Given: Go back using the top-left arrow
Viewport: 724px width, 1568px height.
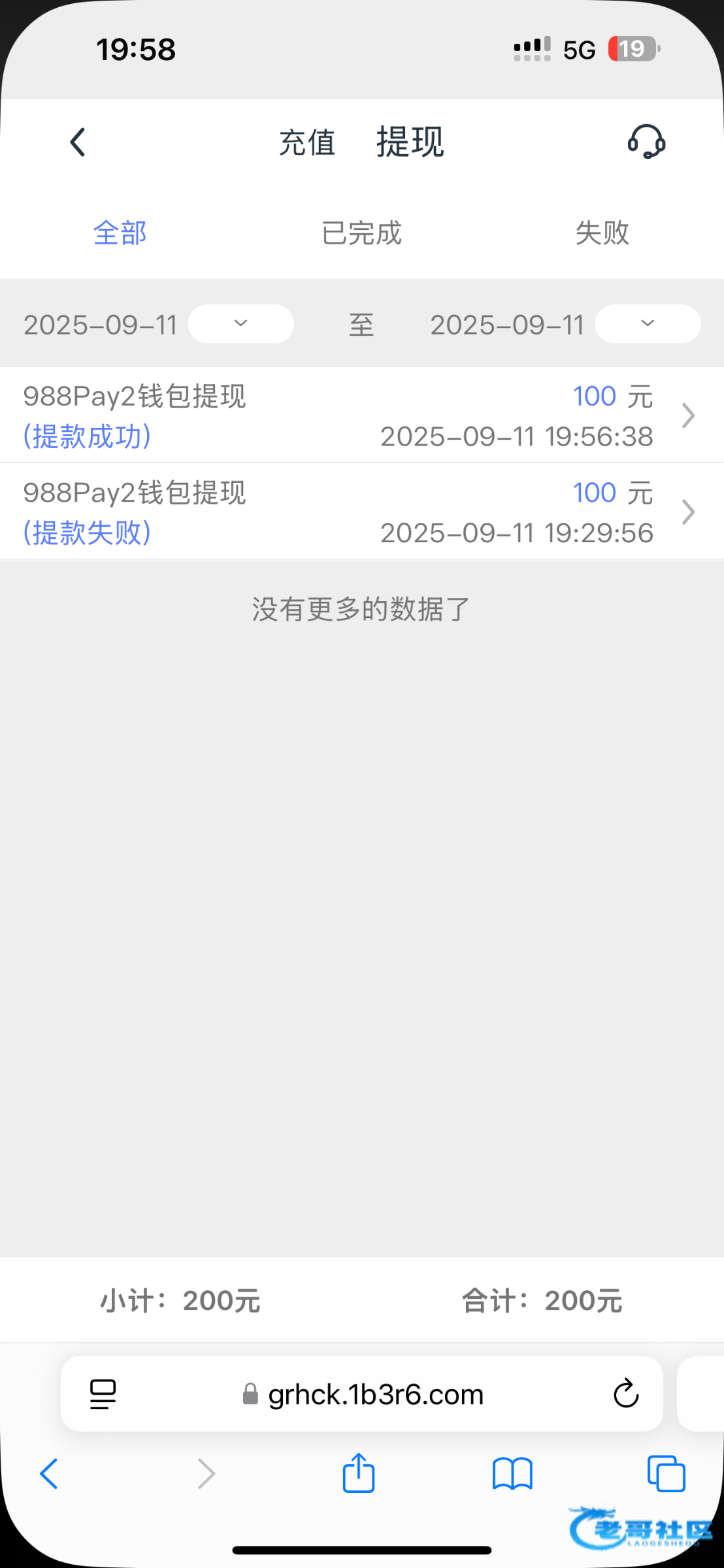Looking at the screenshot, I should pos(78,142).
